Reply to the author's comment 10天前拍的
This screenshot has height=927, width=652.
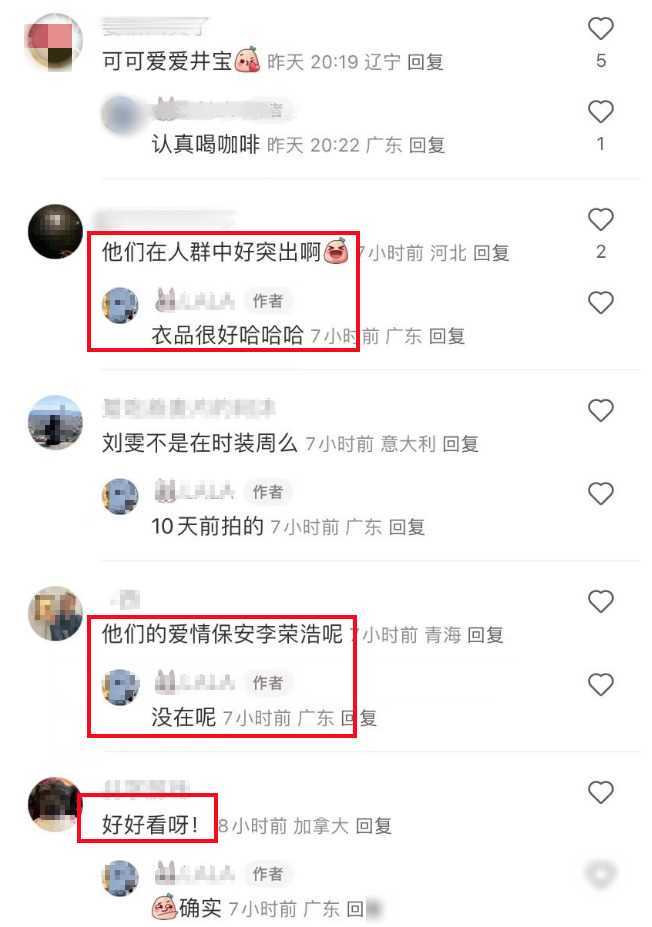pos(407,526)
